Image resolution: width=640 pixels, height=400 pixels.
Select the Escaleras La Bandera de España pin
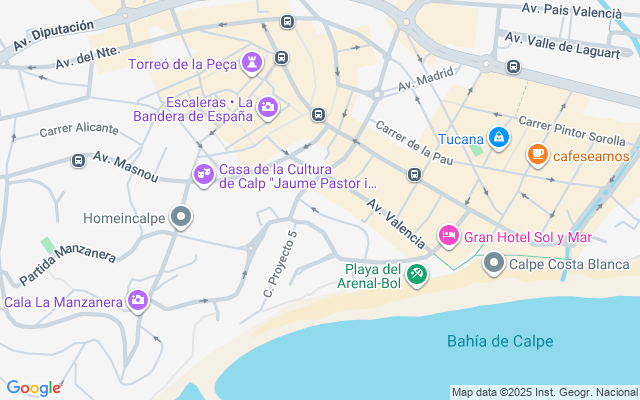(268, 109)
